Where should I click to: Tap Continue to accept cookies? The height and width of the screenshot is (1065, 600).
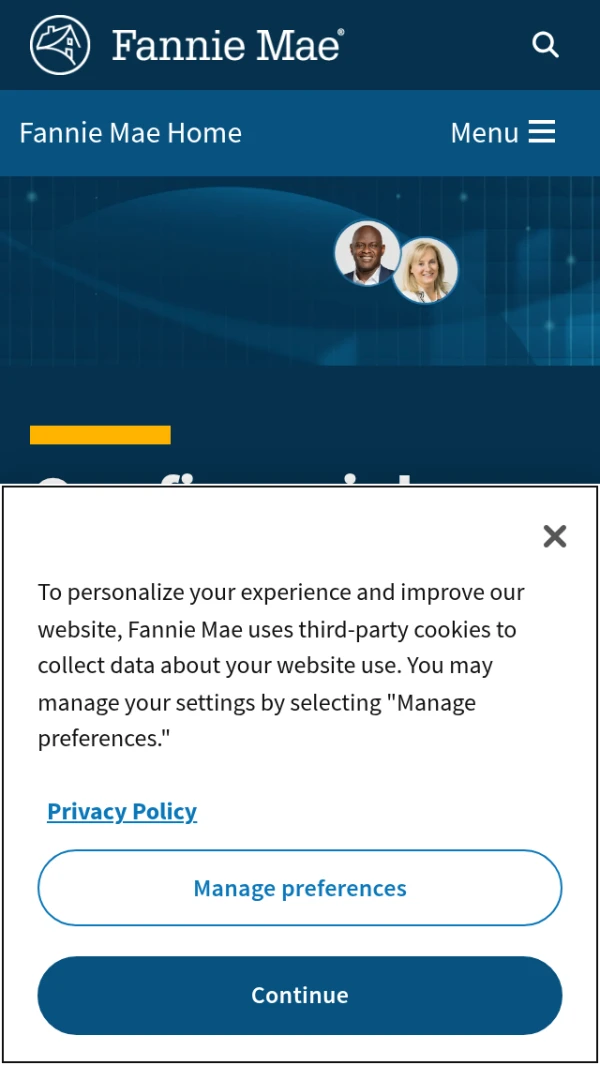click(300, 995)
